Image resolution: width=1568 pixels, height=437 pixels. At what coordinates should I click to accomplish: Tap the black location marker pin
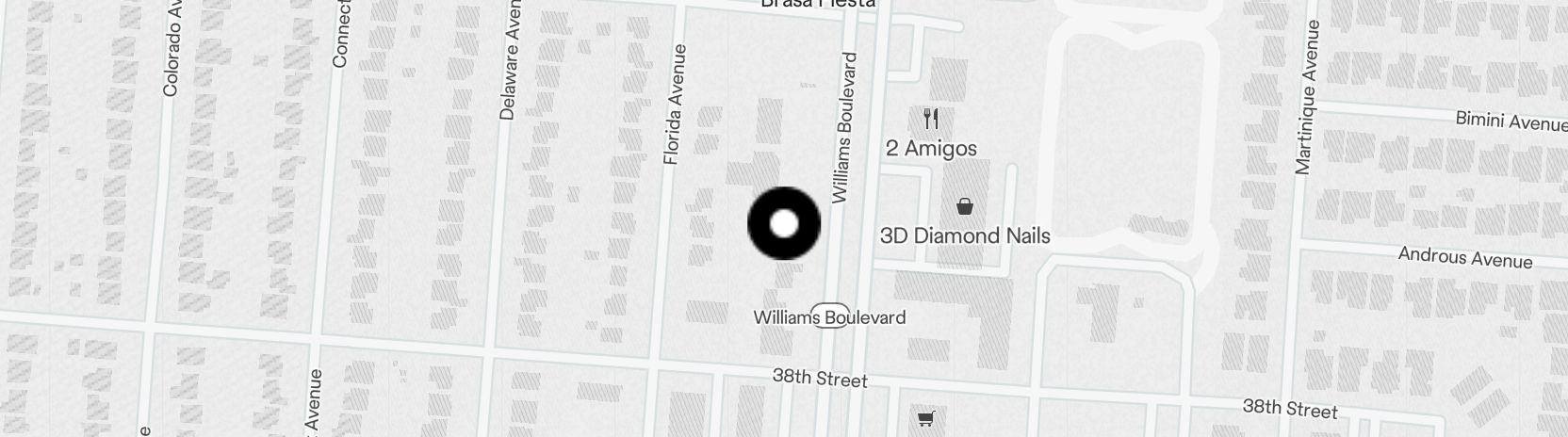click(784, 224)
